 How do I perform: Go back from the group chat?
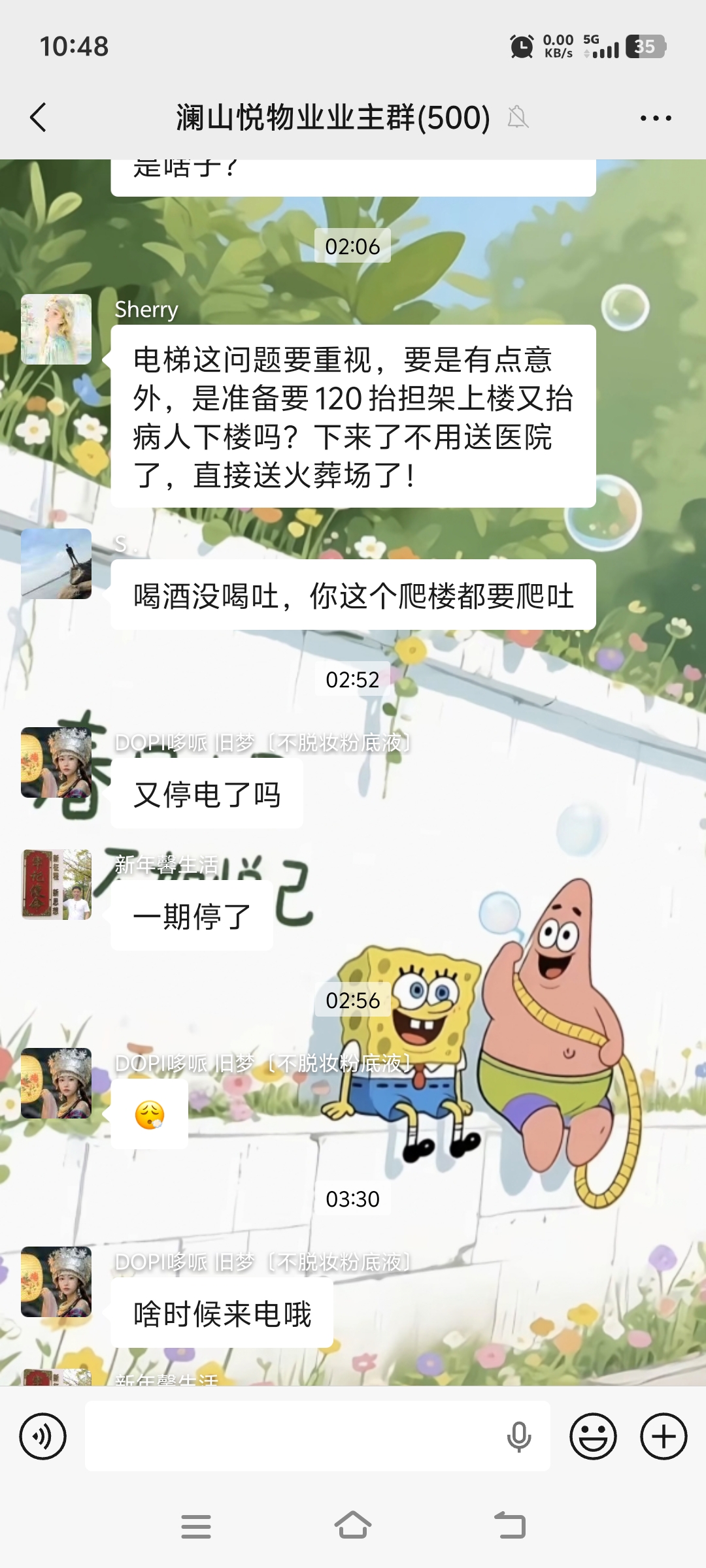tap(38, 118)
